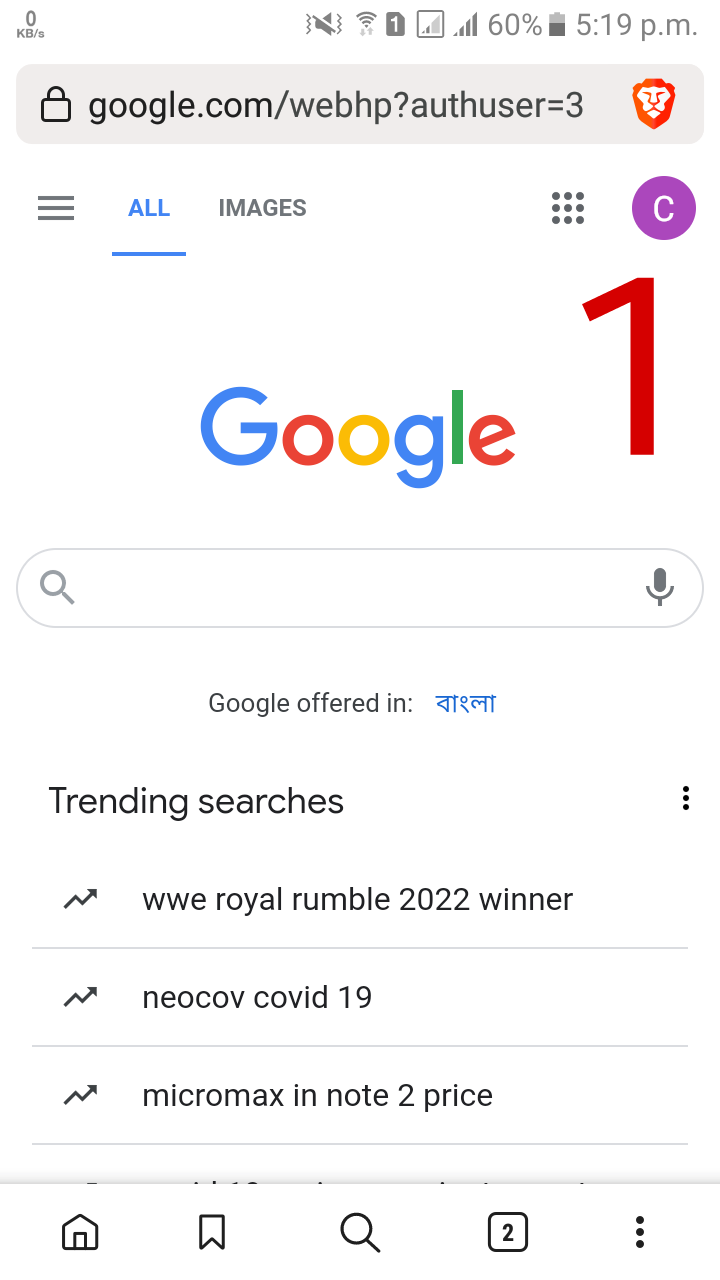Open the account avatar labeled C
This screenshot has width=720, height=1280.
click(663, 208)
